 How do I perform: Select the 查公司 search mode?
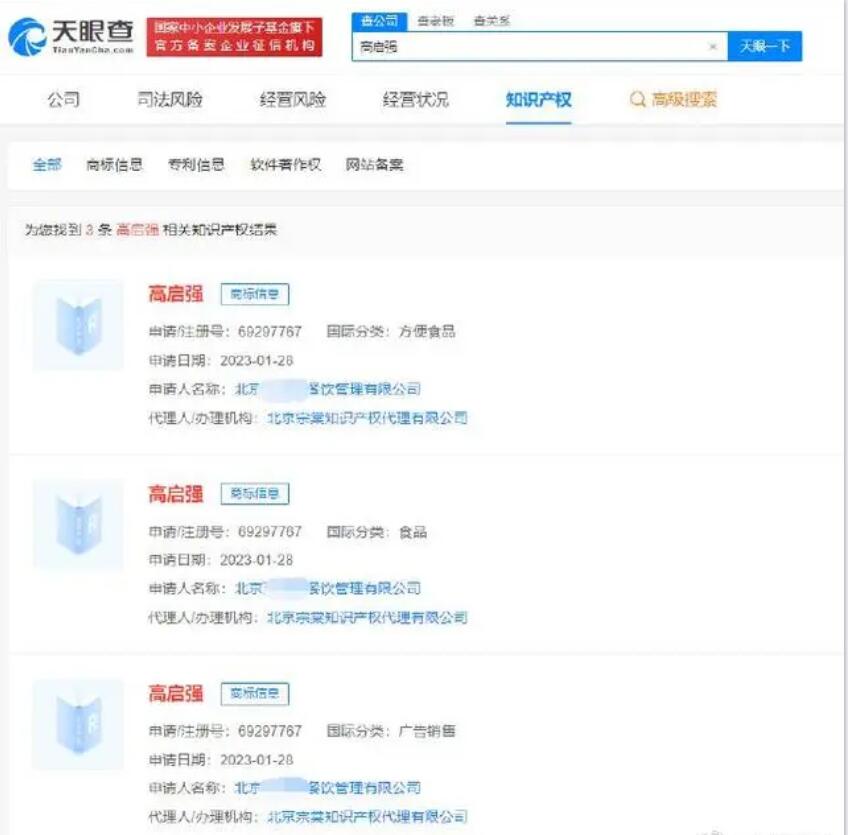click(379, 22)
